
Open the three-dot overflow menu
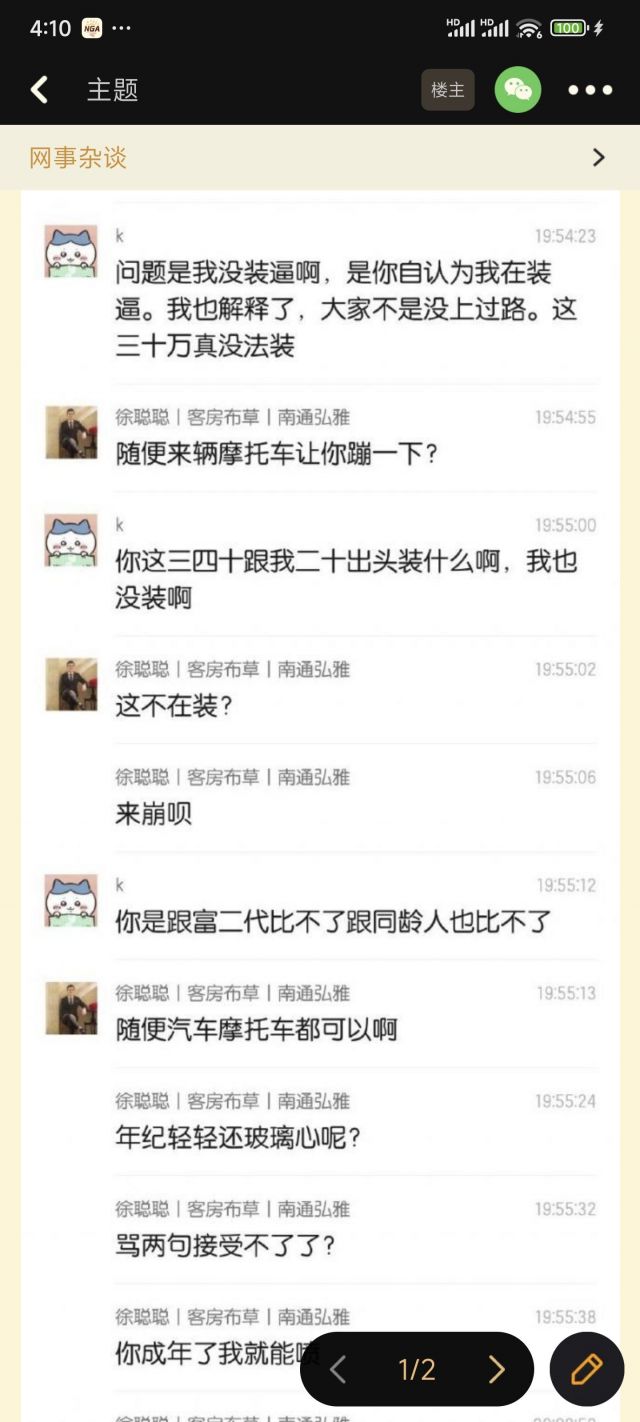[590, 90]
